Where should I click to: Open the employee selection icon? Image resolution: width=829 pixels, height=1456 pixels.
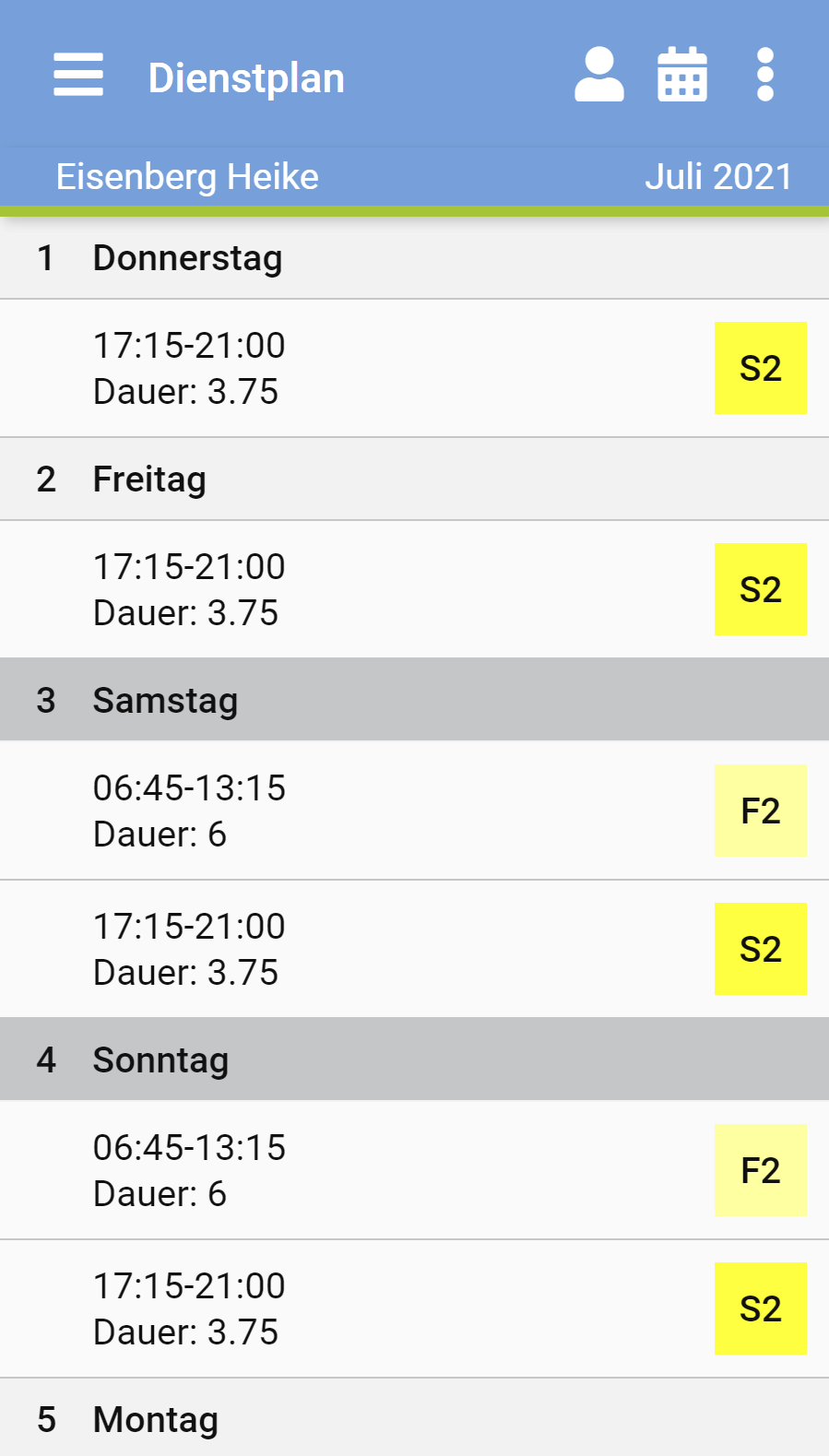pyautogui.click(x=599, y=76)
